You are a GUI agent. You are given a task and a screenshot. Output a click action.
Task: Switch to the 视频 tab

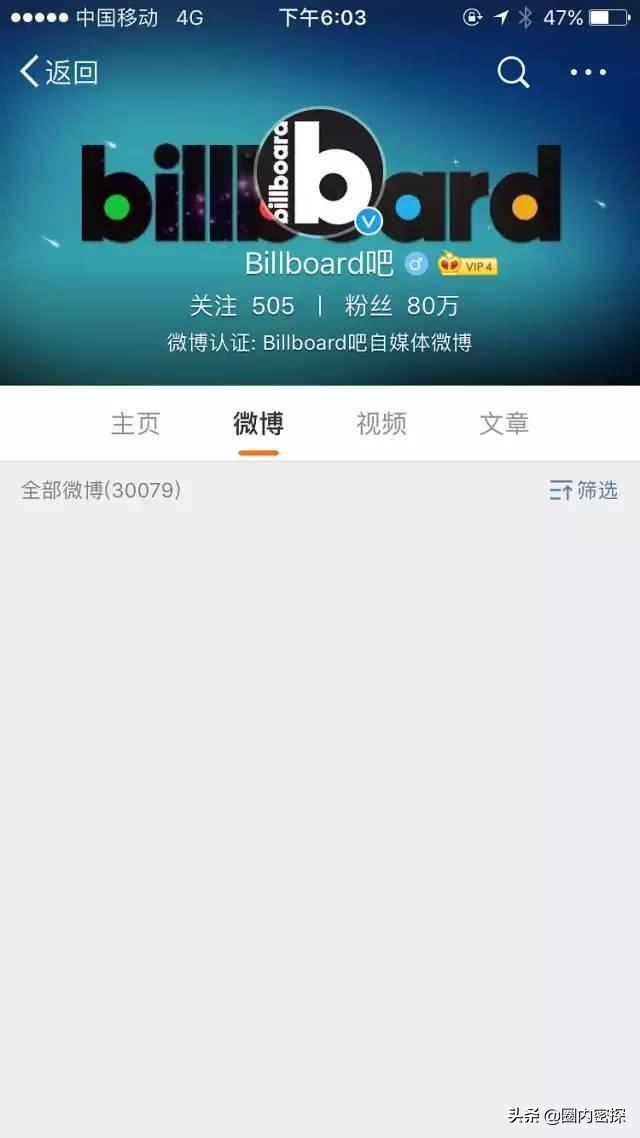click(x=381, y=424)
